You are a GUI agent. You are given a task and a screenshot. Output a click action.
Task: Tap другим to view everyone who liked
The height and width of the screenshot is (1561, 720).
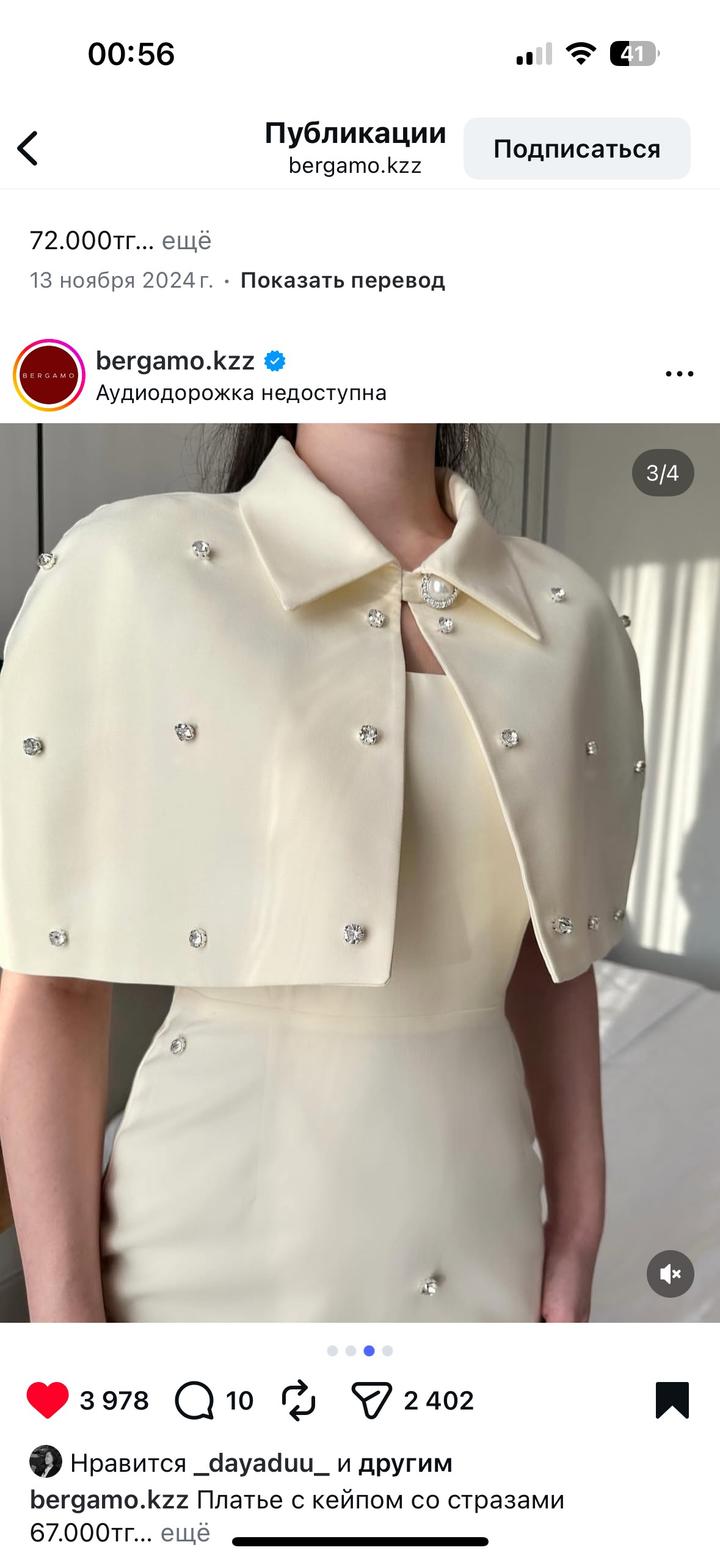[x=405, y=1463]
